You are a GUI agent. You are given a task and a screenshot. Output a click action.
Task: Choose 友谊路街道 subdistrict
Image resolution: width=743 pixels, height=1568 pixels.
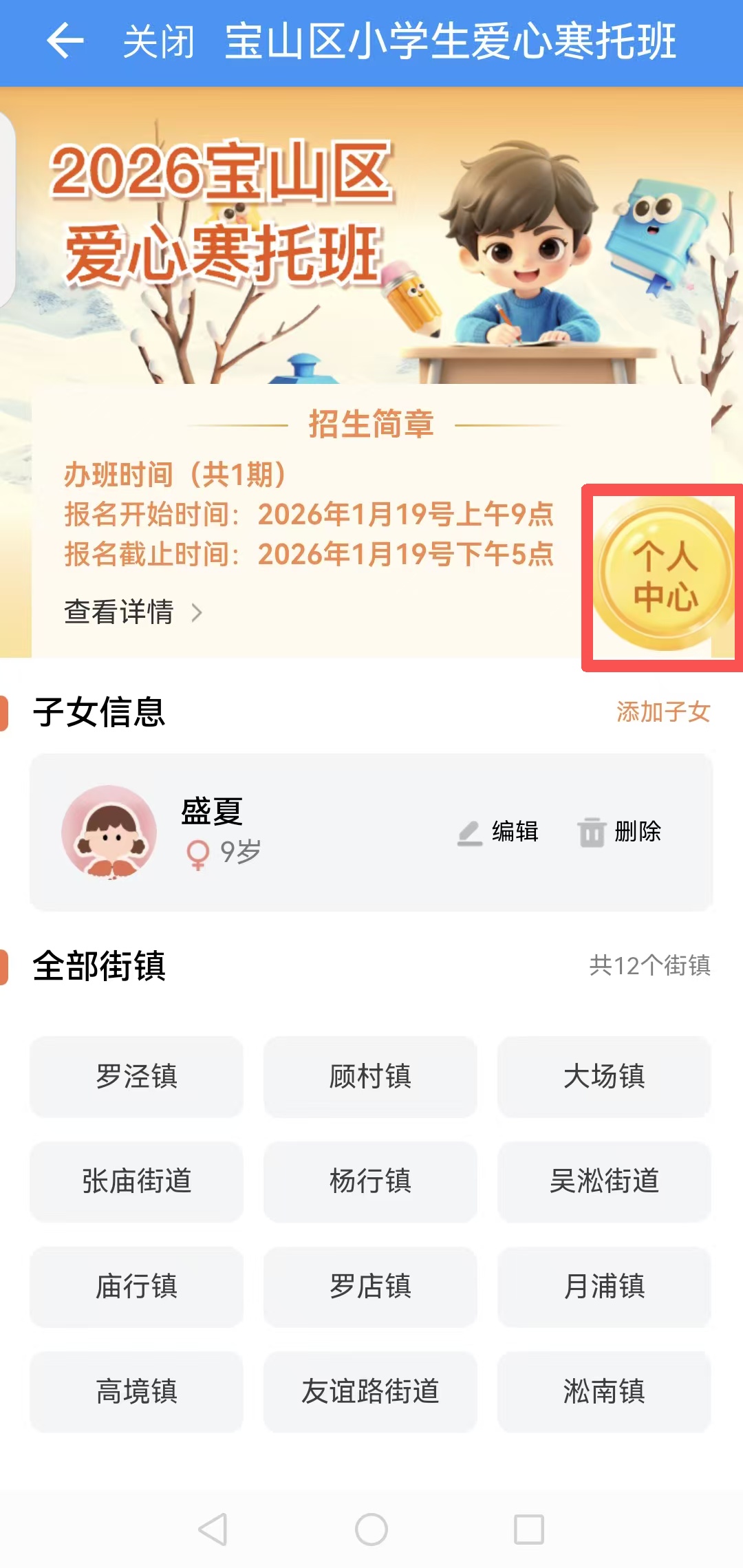[370, 1392]
